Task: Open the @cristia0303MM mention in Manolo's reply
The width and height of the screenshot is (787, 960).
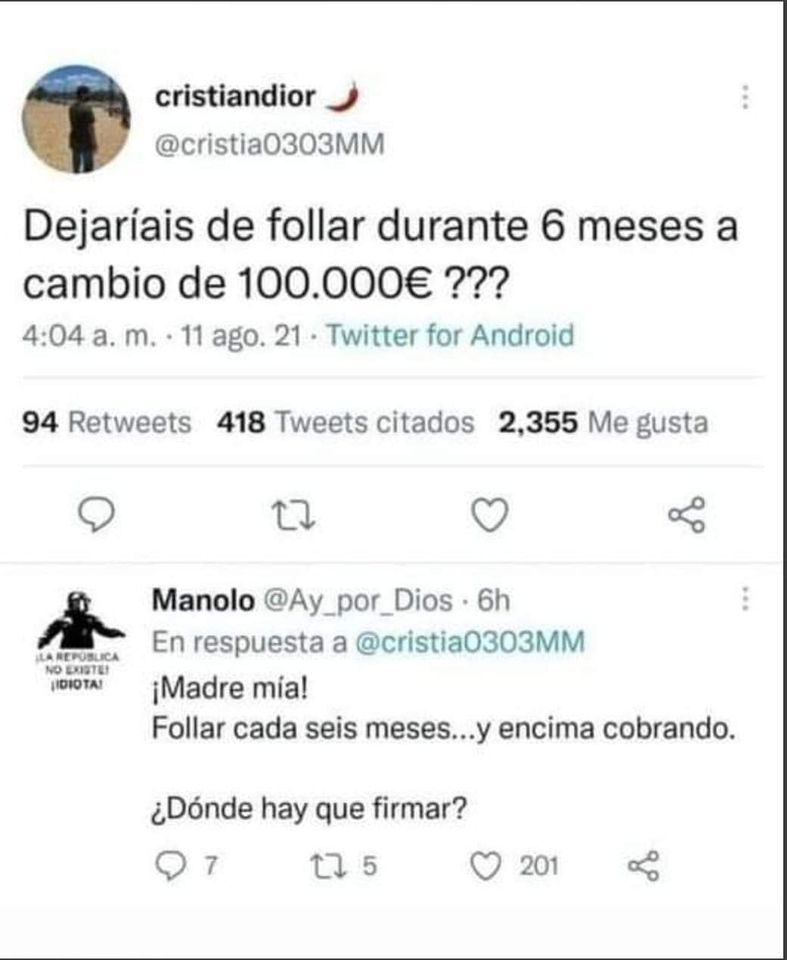Action: tap(469, 644)
